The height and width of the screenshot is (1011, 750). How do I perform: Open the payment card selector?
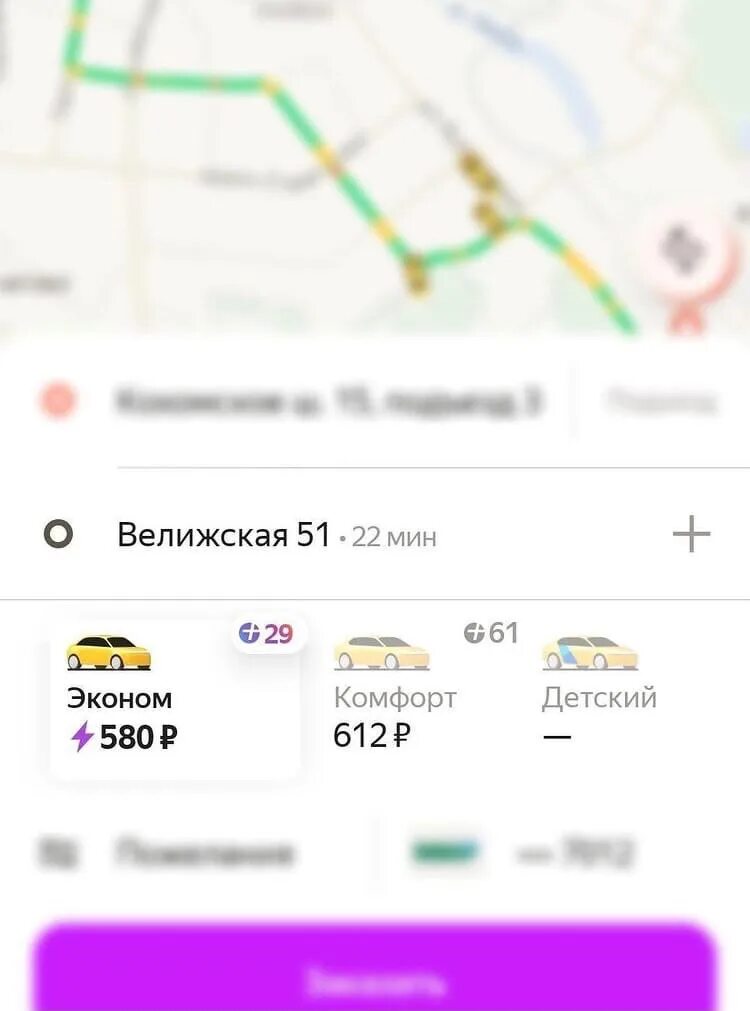click(x=522, y=853)
